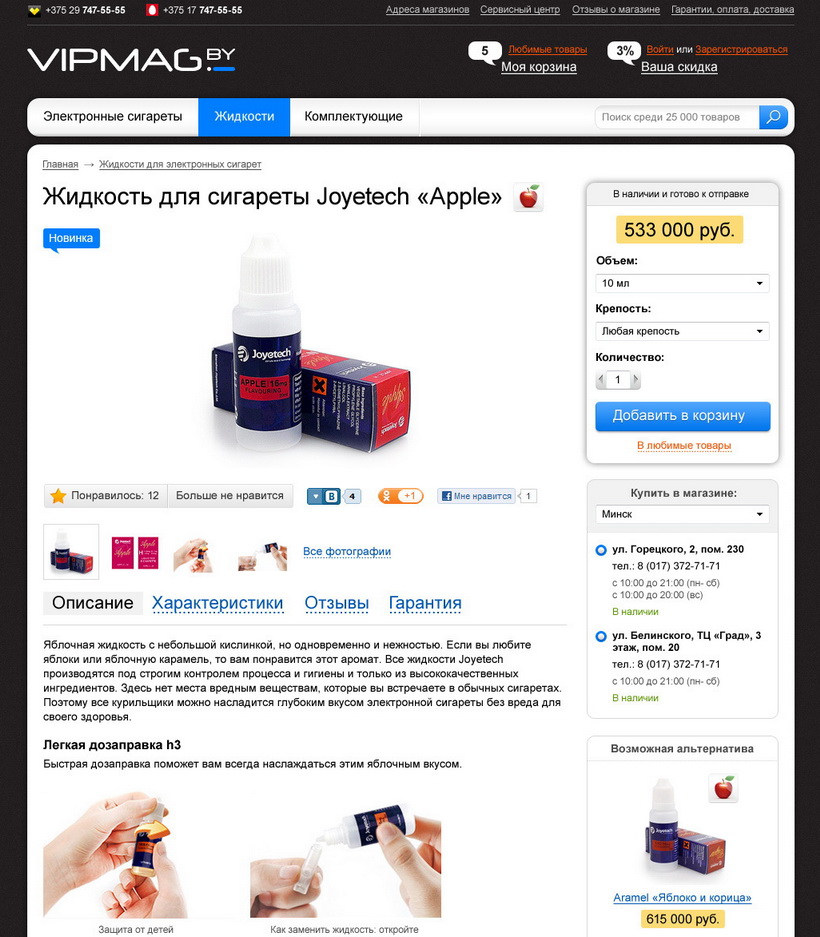This screenshot has width=820, height=937.
Task: Expand the Объем volume dropdown
Action: 682,283
